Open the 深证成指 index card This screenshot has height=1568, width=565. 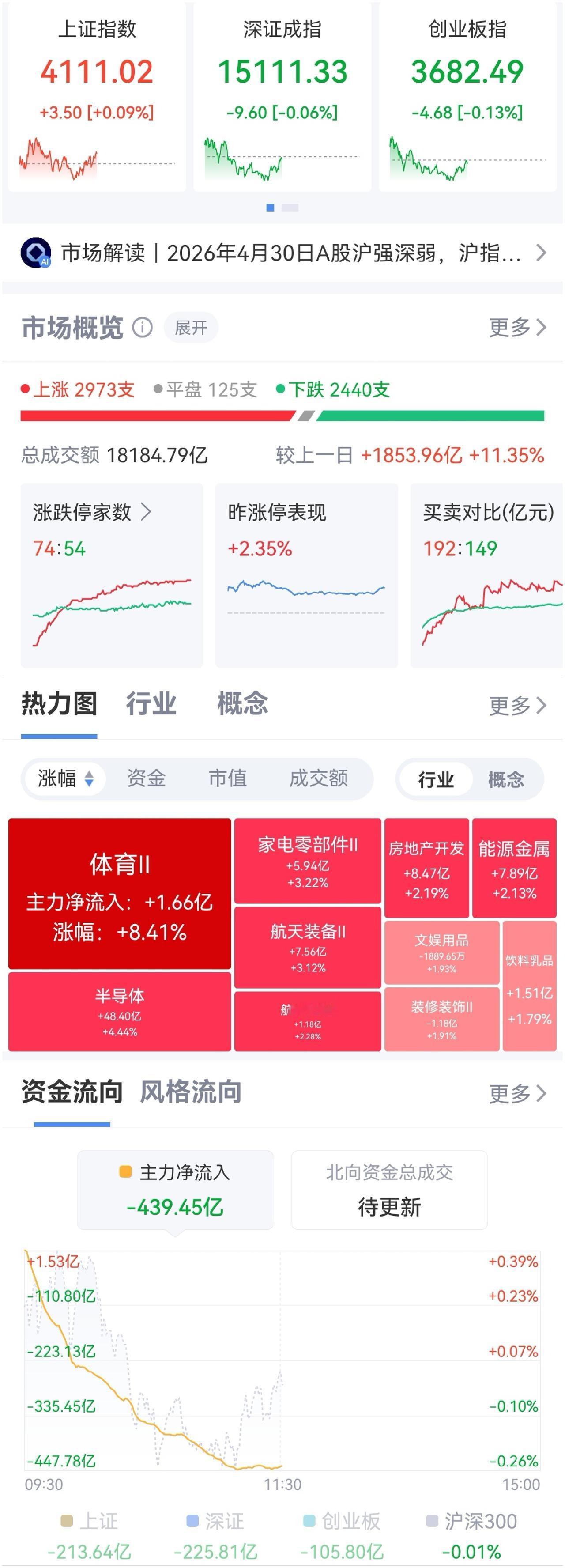(282, 98)
